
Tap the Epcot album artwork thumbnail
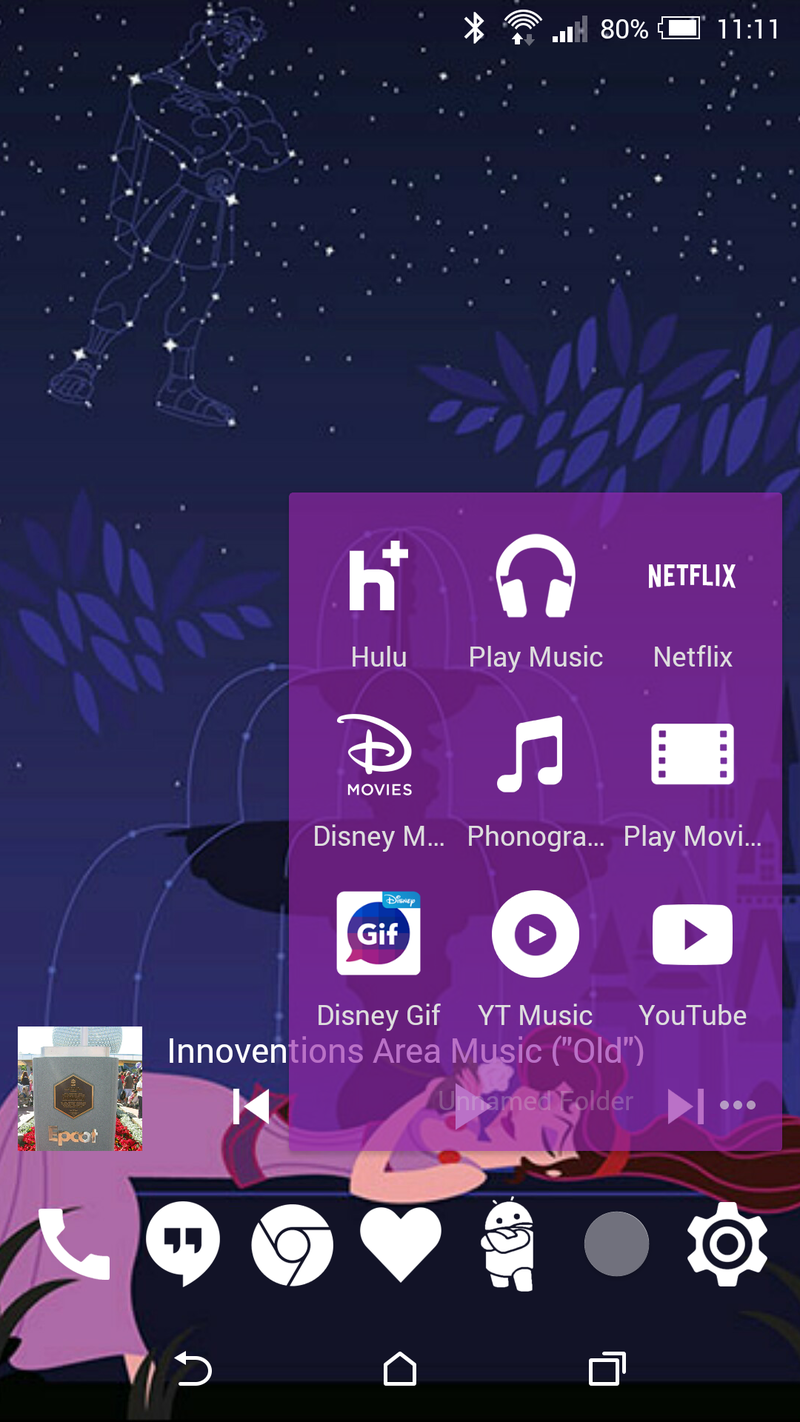pos(79,1089)
